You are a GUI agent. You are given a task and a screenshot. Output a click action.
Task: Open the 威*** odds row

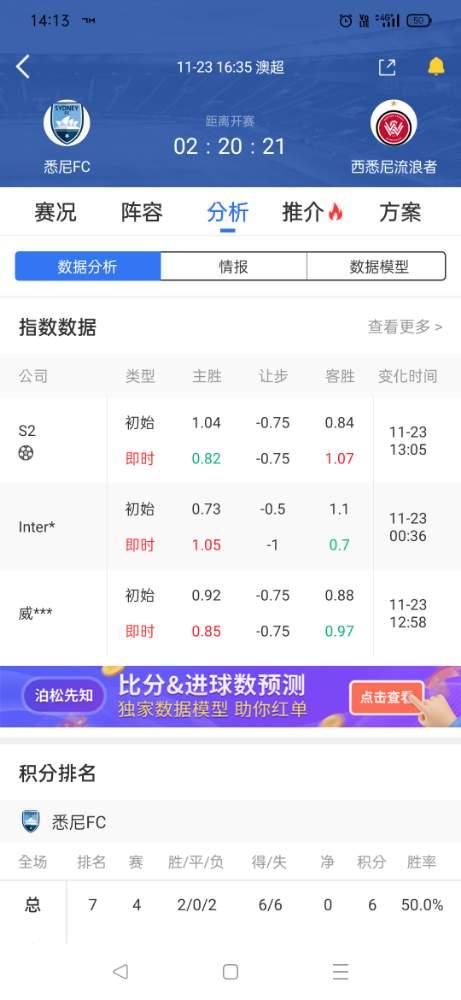point(230,614)
